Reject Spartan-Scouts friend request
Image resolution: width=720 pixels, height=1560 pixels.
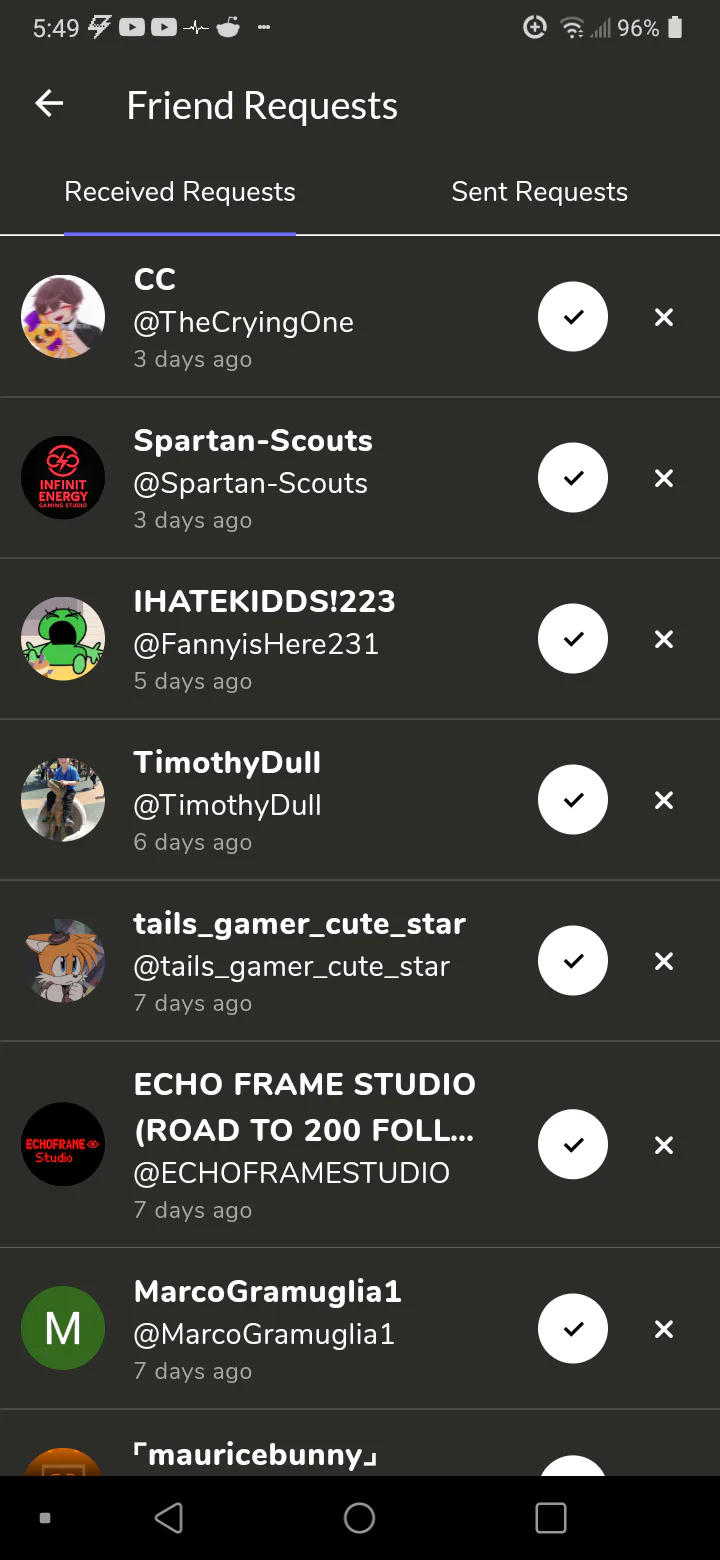click(664, 478)
